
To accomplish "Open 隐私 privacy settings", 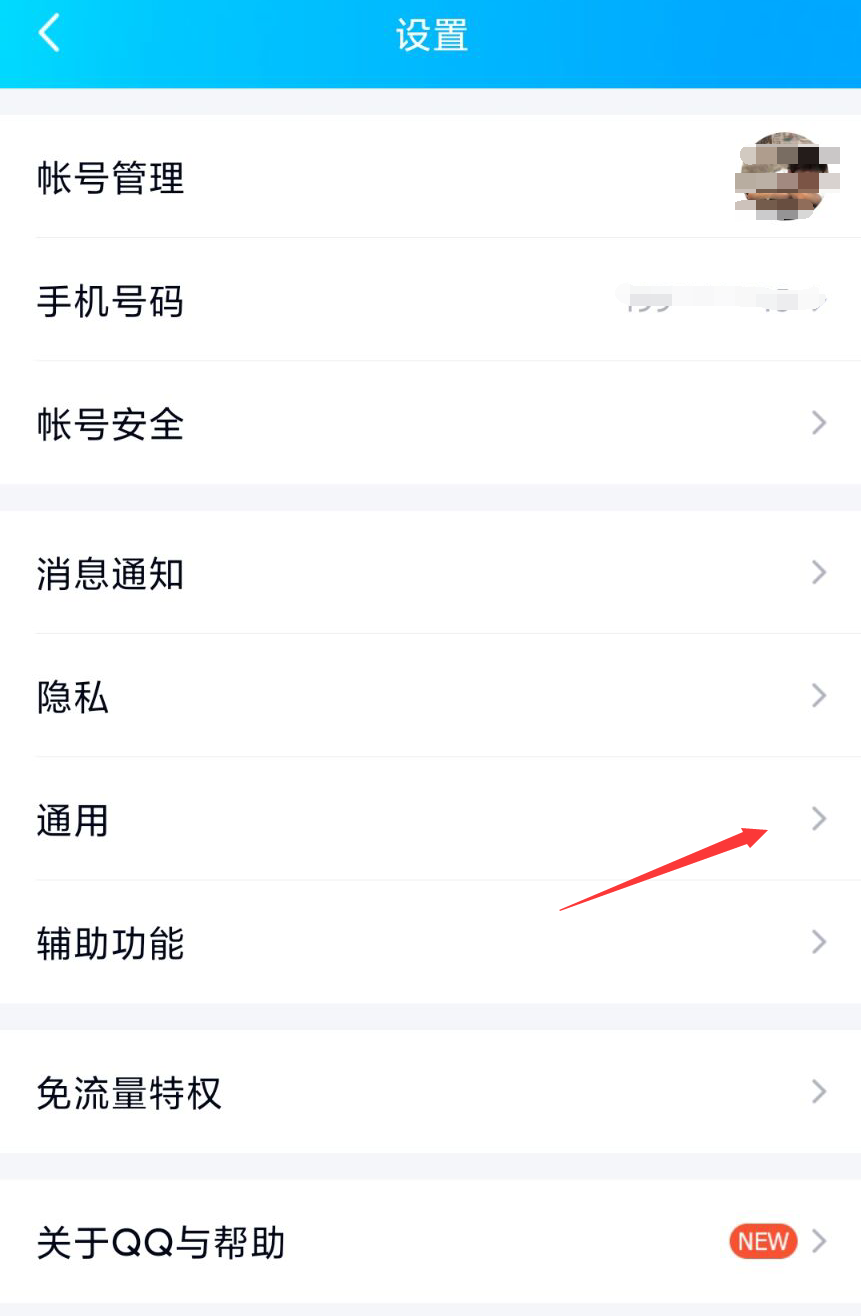I will (x=430, y=695).
